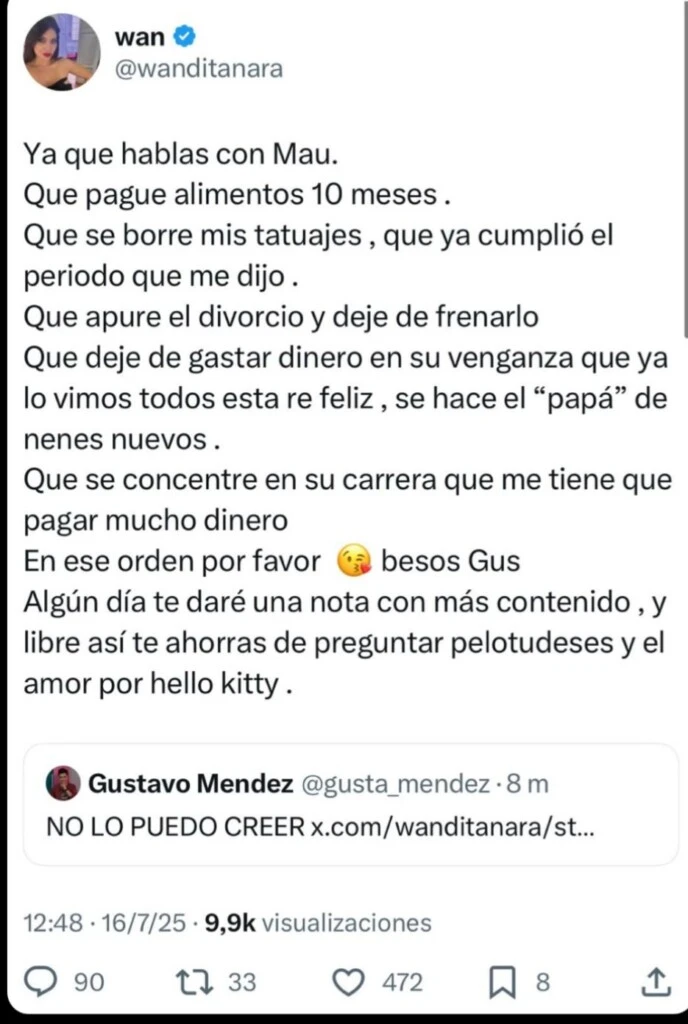Screen dimensions: 688x1024
Task: Bookmark wan's post
Action: coord(503,983)
